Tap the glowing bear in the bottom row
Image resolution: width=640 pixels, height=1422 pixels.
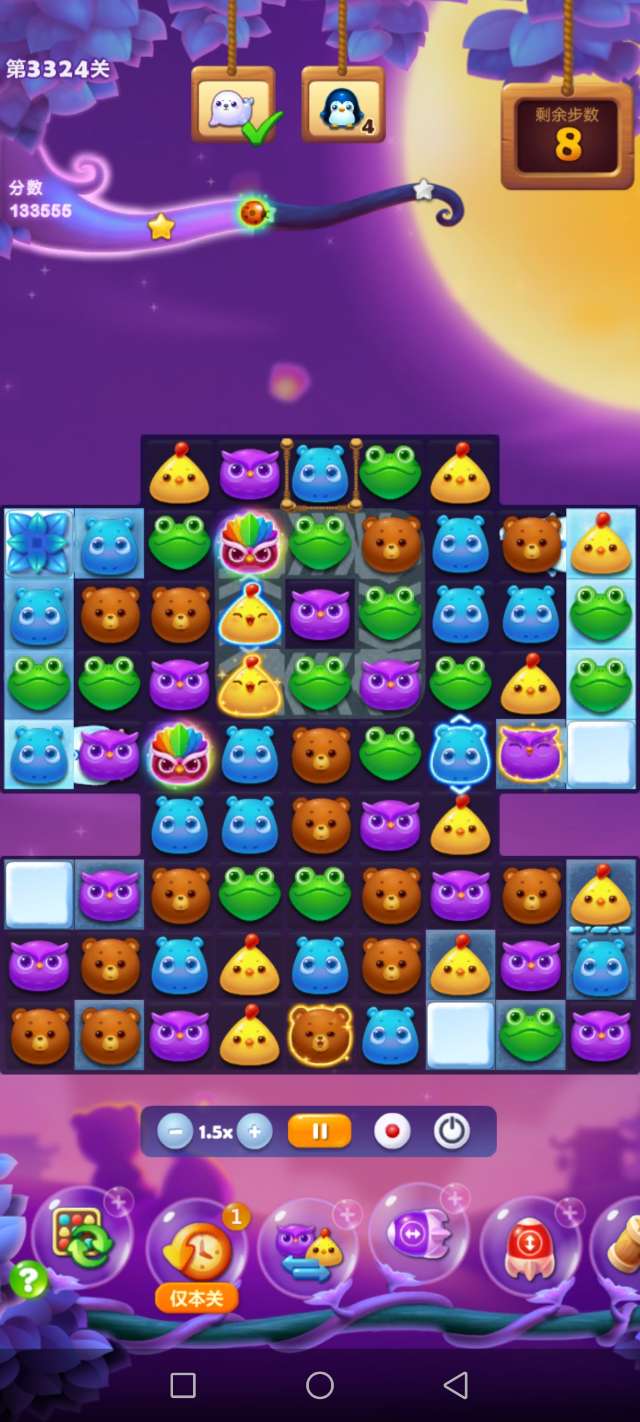coord(320,1033)
